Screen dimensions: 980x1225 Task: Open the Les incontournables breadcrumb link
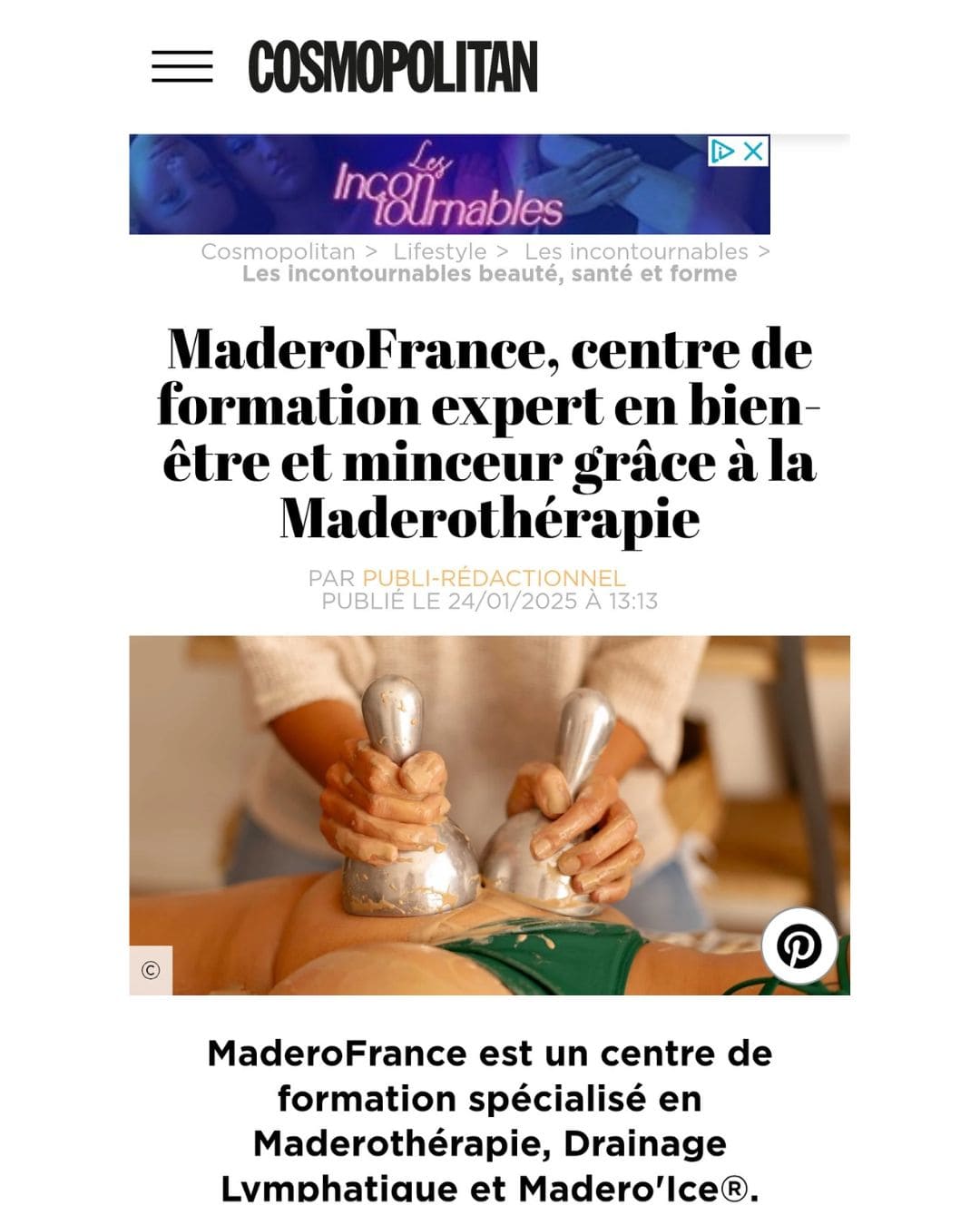point(636,251)
